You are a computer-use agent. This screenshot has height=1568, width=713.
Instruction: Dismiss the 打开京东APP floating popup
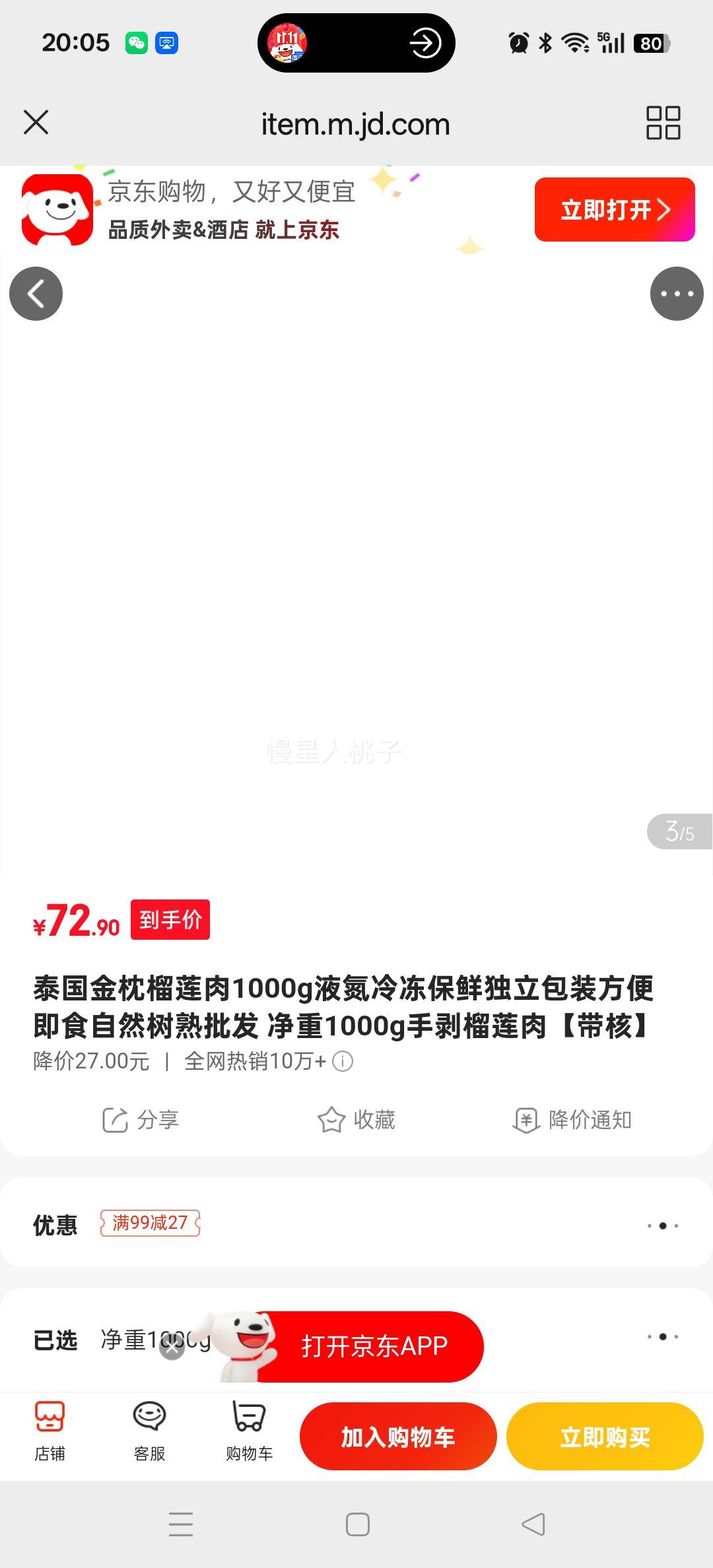[173, 1347]
